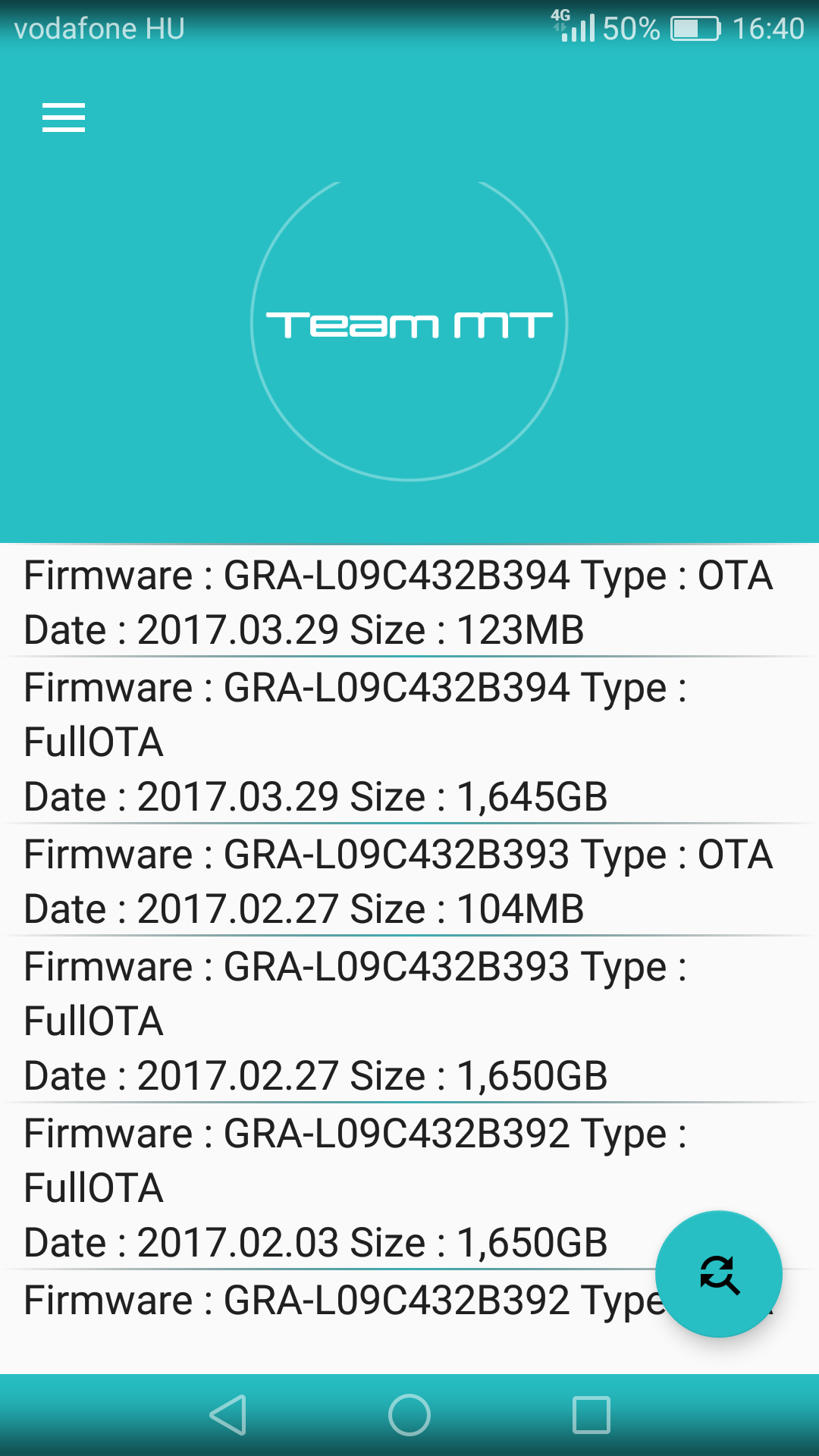The height and width of the screenshot is (1456, 819).
Task: Go back using the system navigation bar
Action: click(227, 1415)
